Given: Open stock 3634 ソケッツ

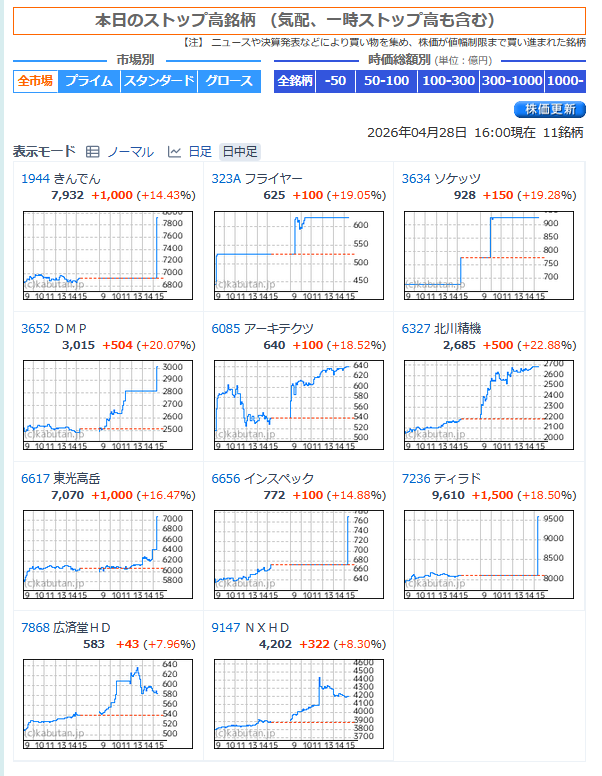Looking at the screenshot, I should click(x=441, y=179).
